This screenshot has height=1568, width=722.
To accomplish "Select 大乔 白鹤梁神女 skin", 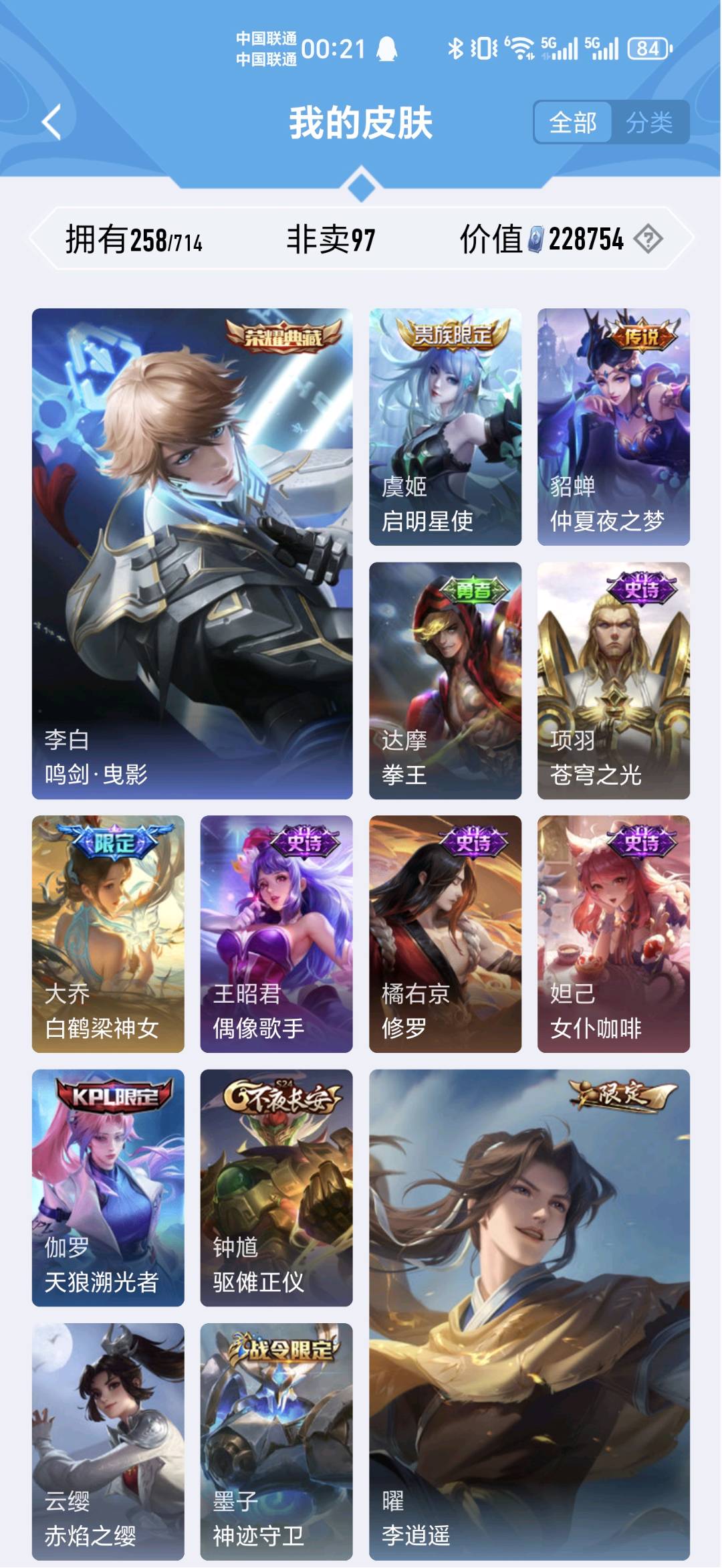I will tap(108, 934).
